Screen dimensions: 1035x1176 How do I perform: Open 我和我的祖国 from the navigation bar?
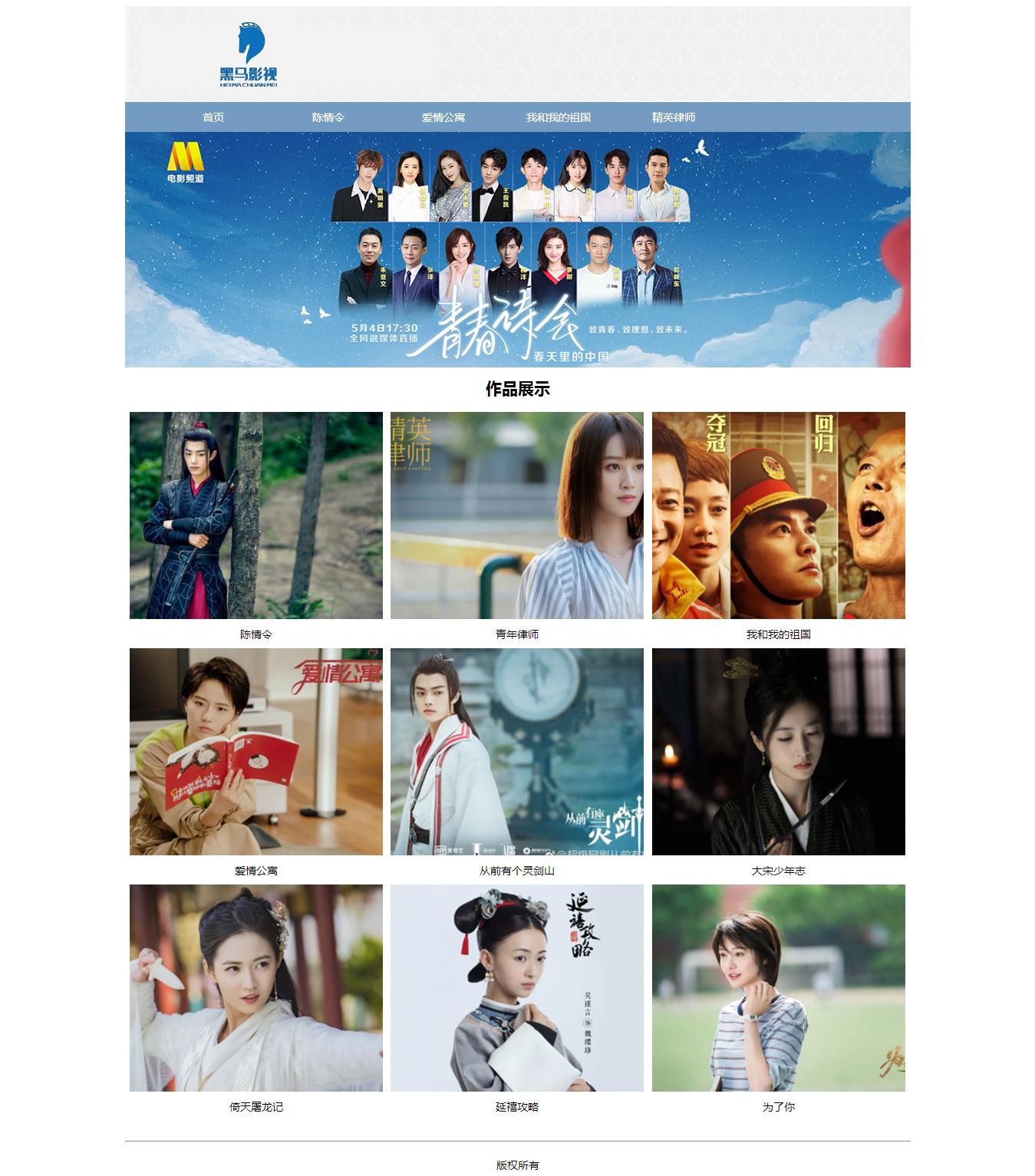tap(559, 117)
